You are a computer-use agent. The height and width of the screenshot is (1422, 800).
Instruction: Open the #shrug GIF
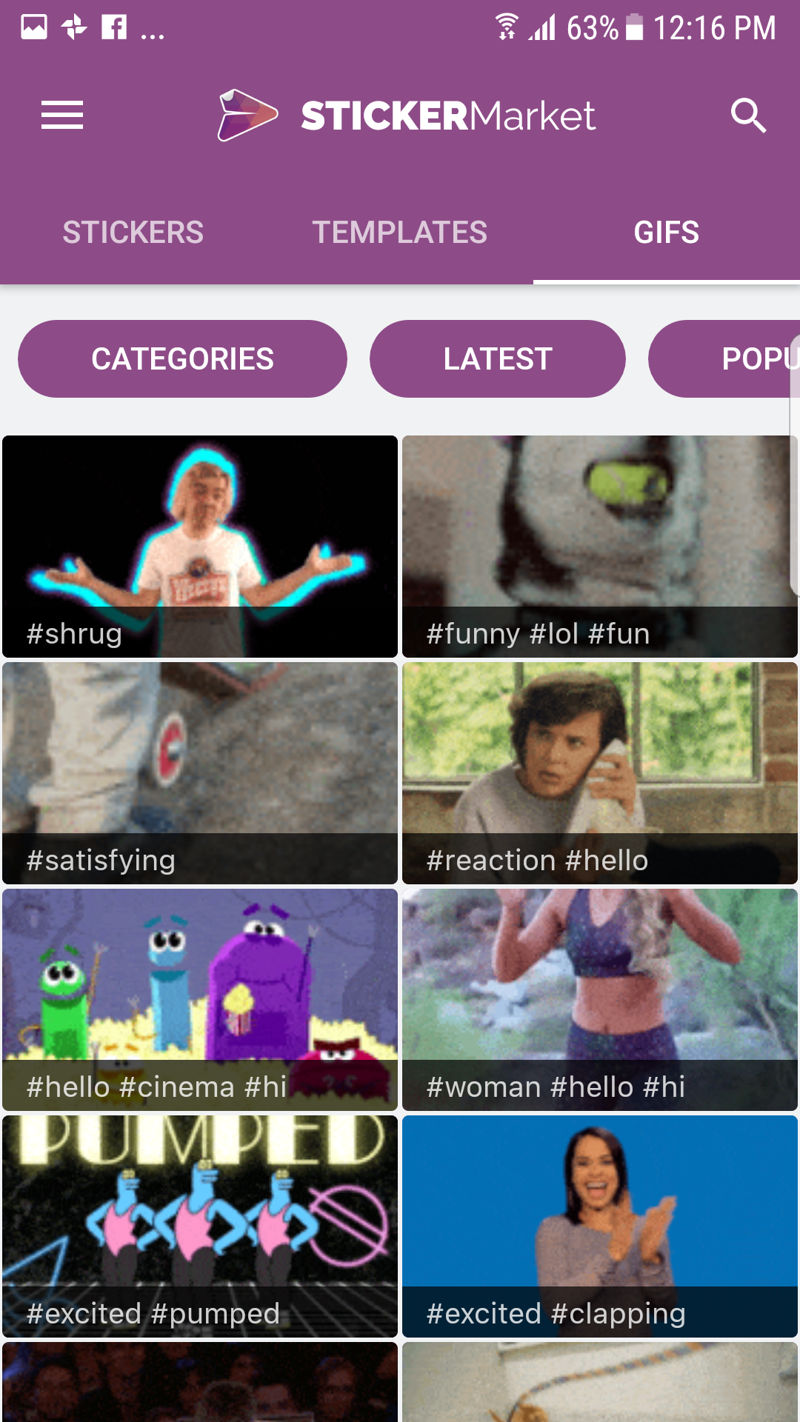point(200,545)
